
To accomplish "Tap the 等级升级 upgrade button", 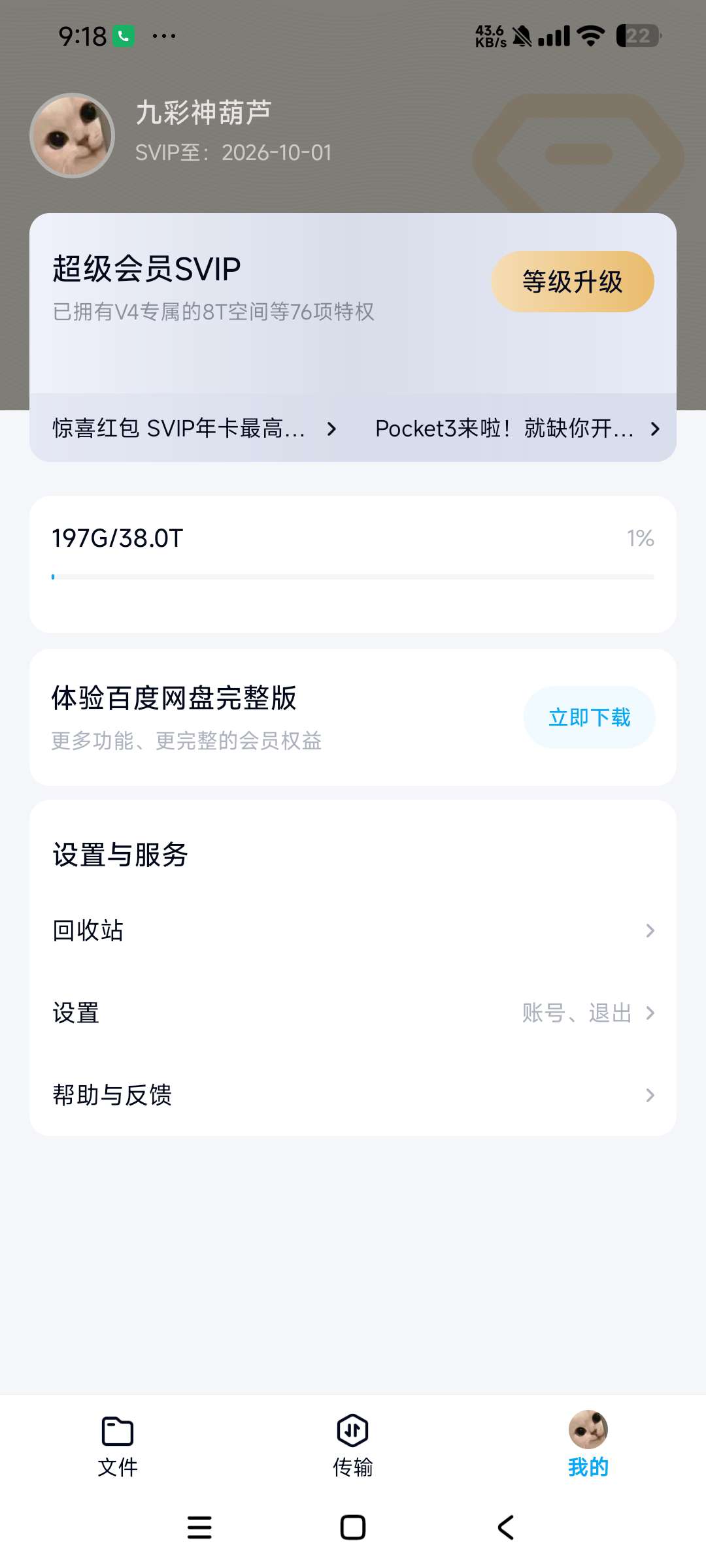I will 572,282.
